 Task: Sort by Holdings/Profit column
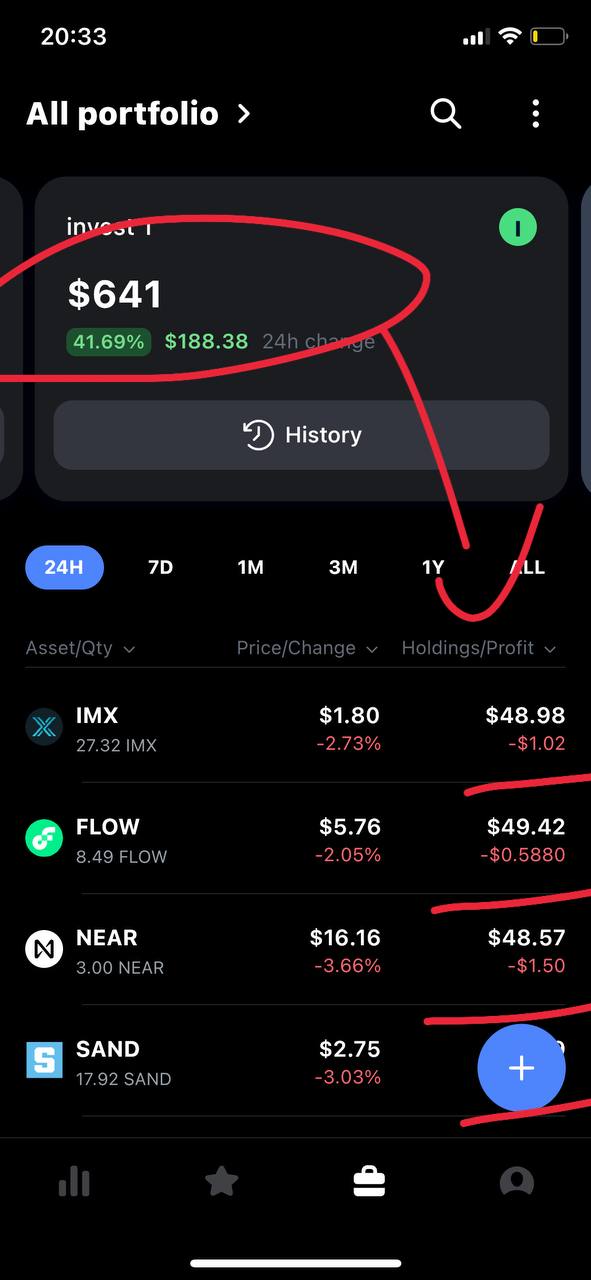(x=478, y=648)
